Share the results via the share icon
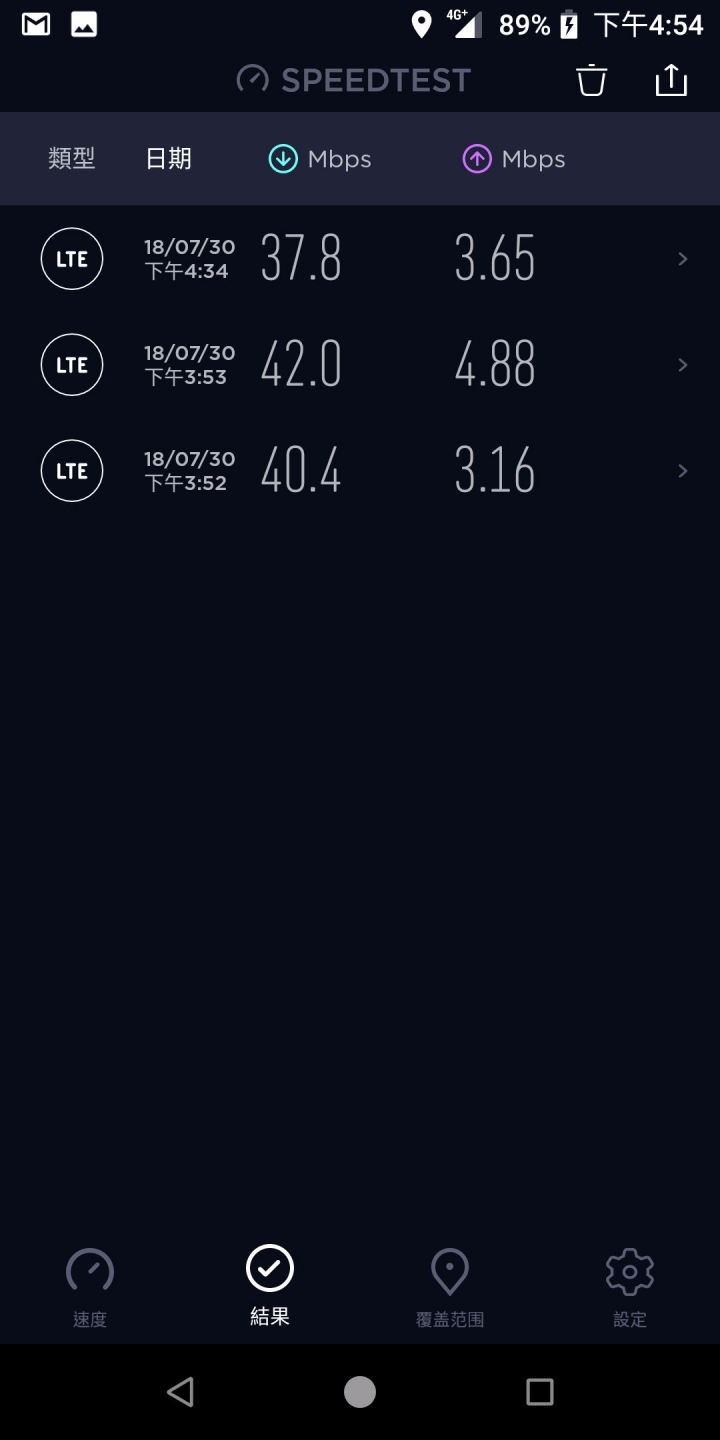 671,80
